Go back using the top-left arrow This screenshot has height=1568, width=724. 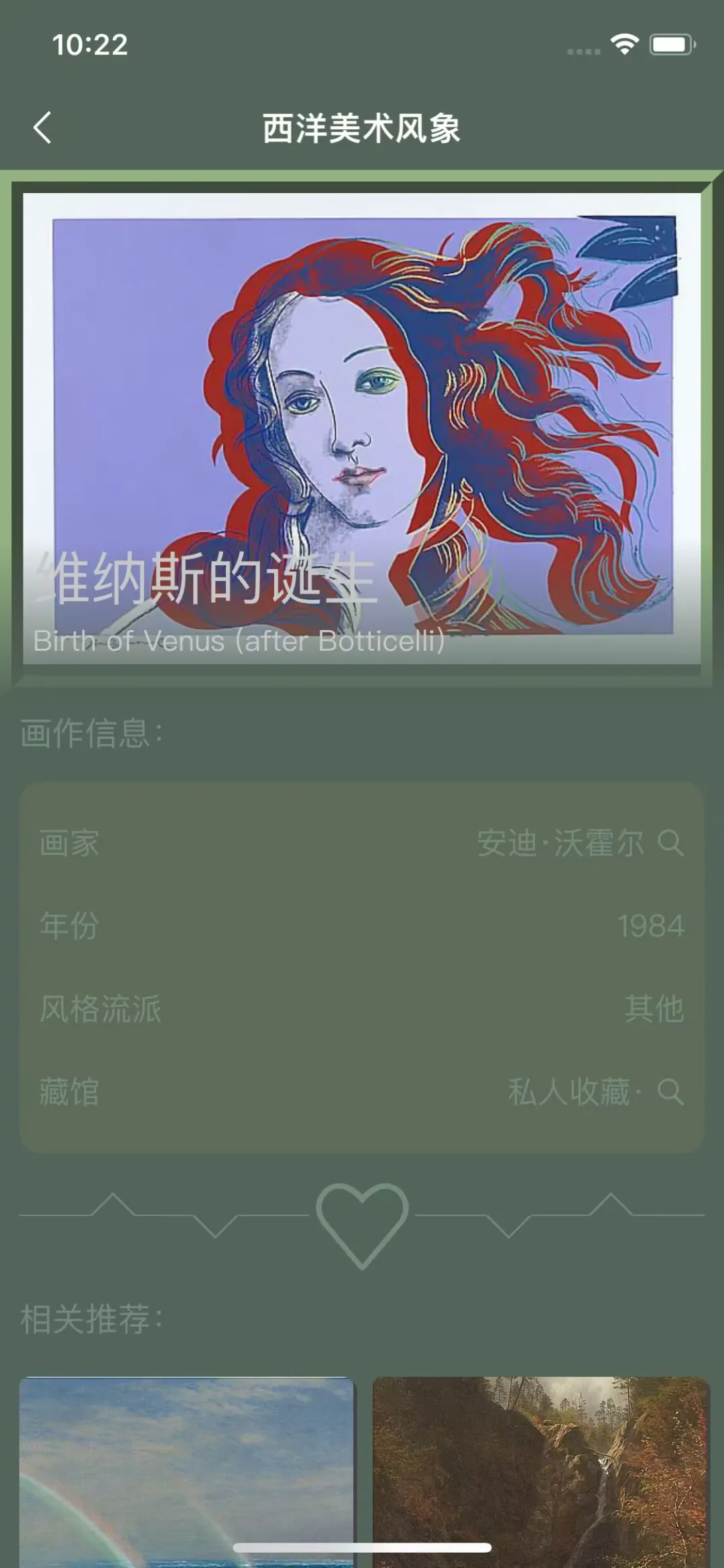tap(42, 127)
